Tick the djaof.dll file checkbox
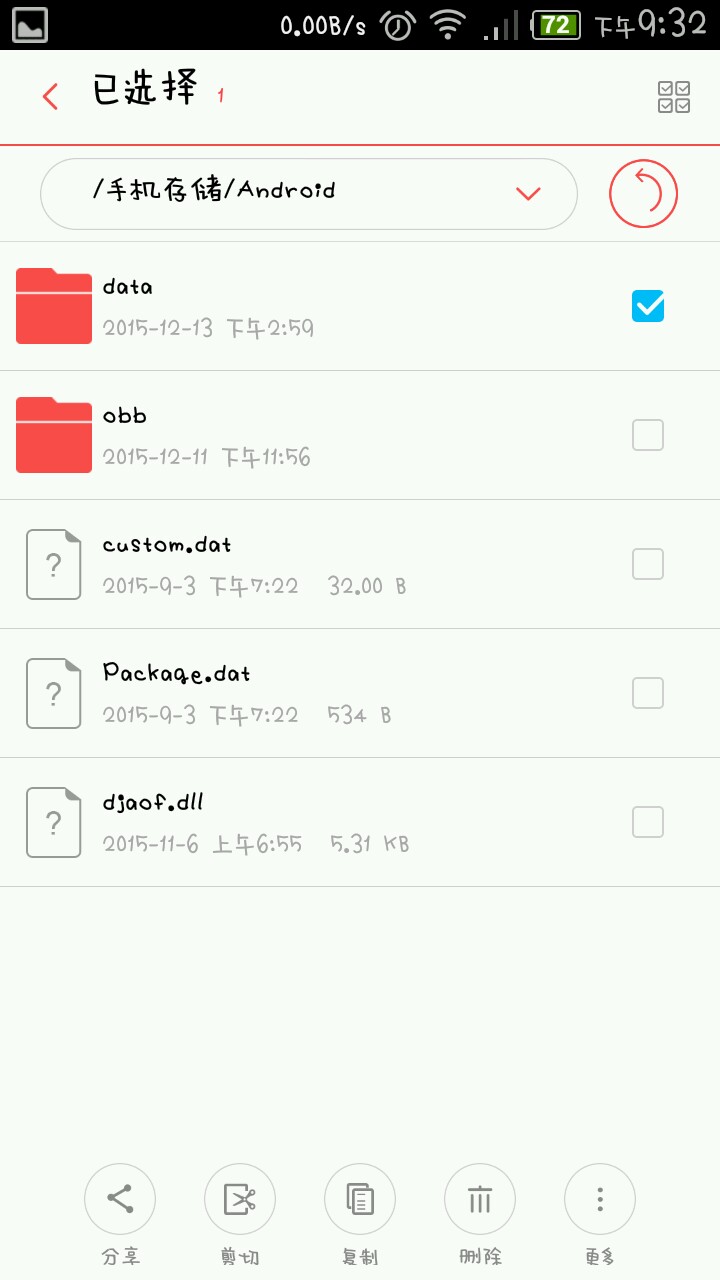The height and width of the screenshot is (1280, 720). pyautogui.click(x=648, y=822)
